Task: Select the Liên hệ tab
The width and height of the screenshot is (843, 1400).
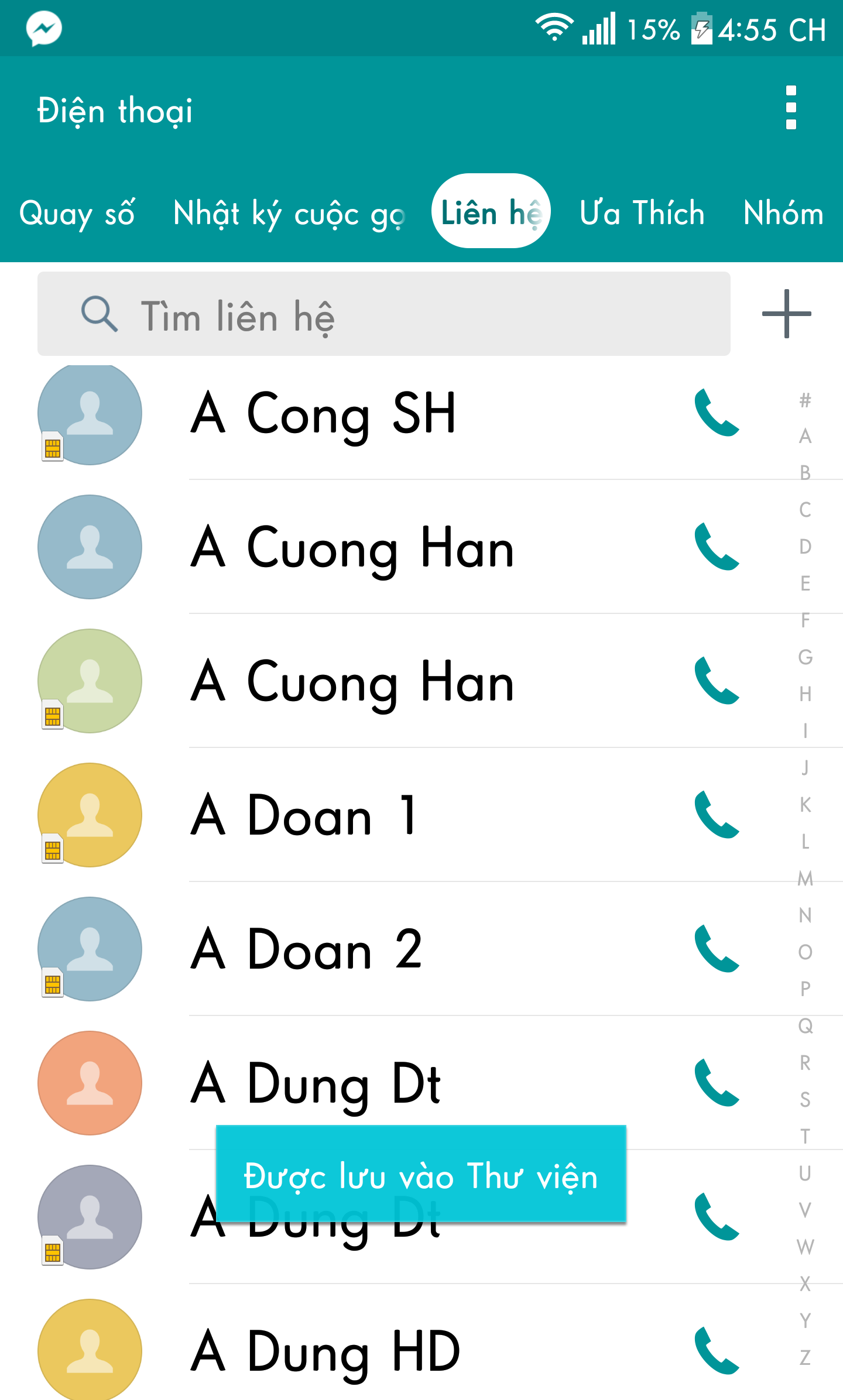Action: tap(491, 211)
